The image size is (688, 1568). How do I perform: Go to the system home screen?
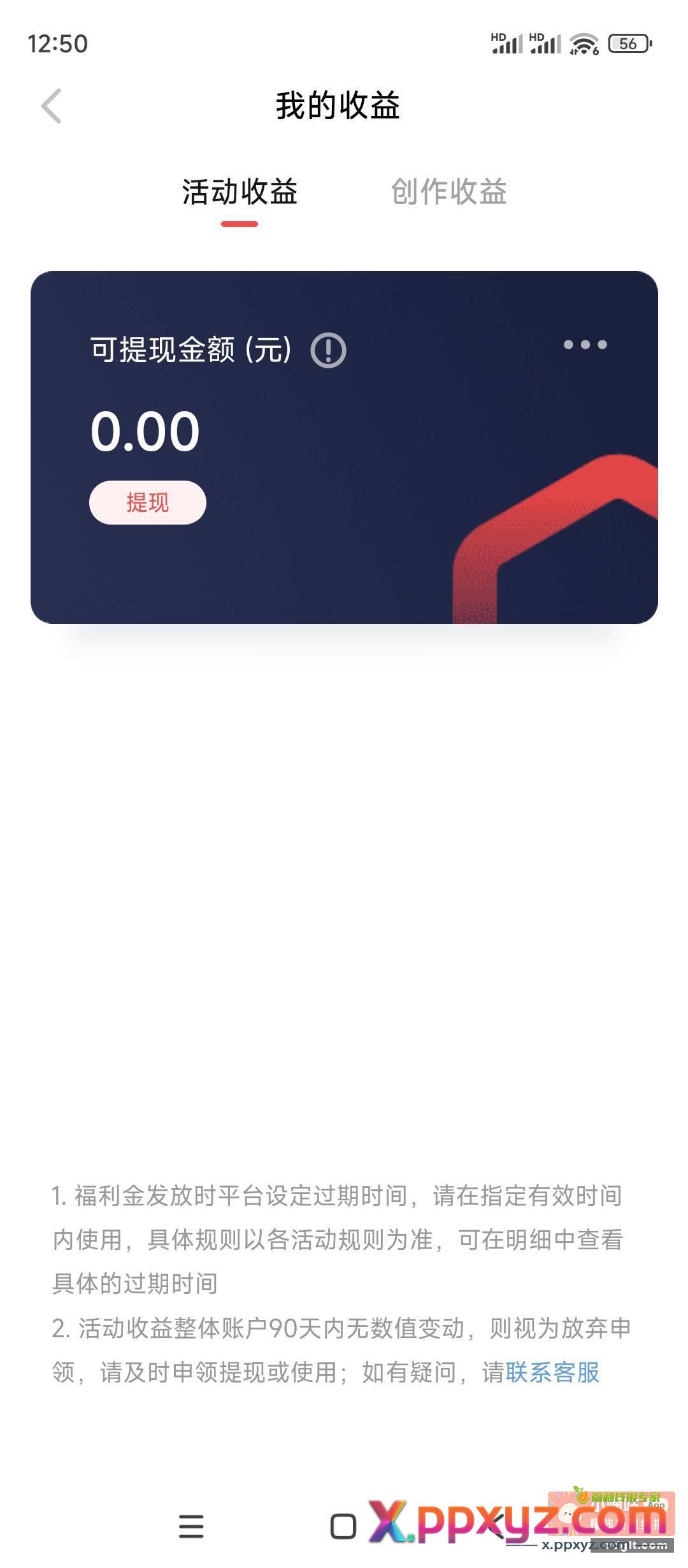pyautogui.click(x=343, y=1527)
